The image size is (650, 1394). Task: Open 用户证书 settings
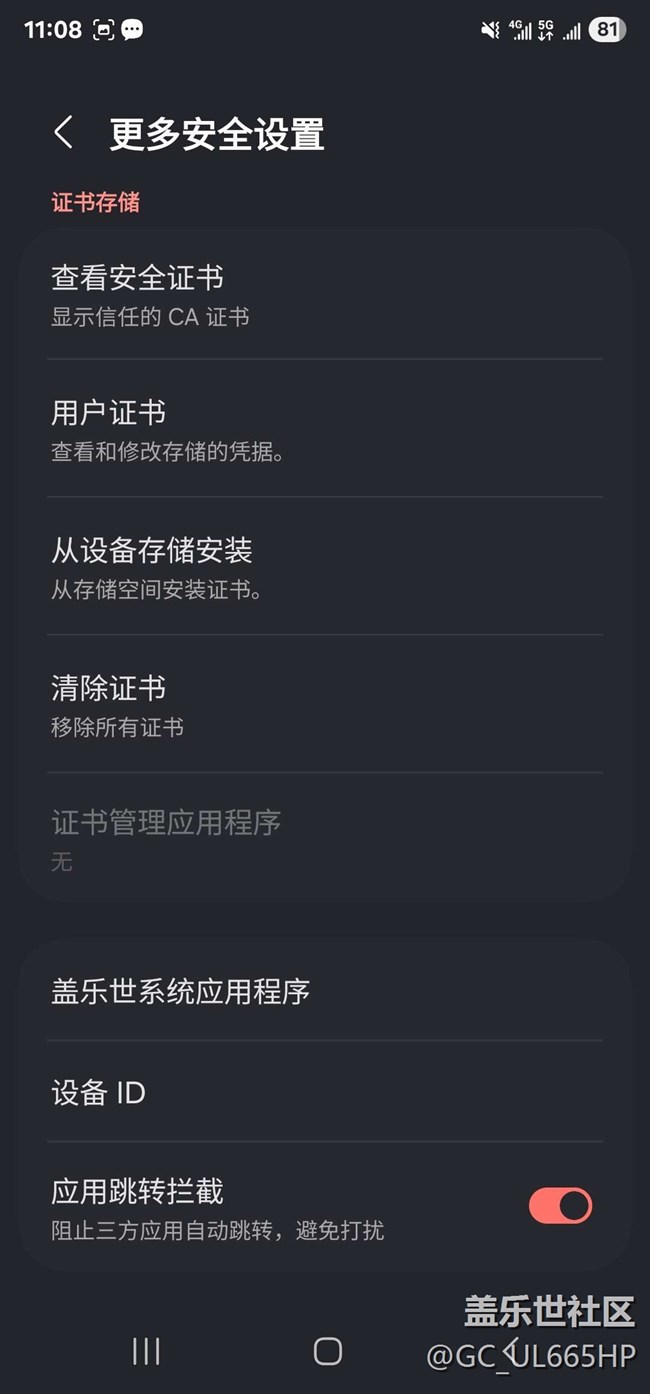click(325, 429)
